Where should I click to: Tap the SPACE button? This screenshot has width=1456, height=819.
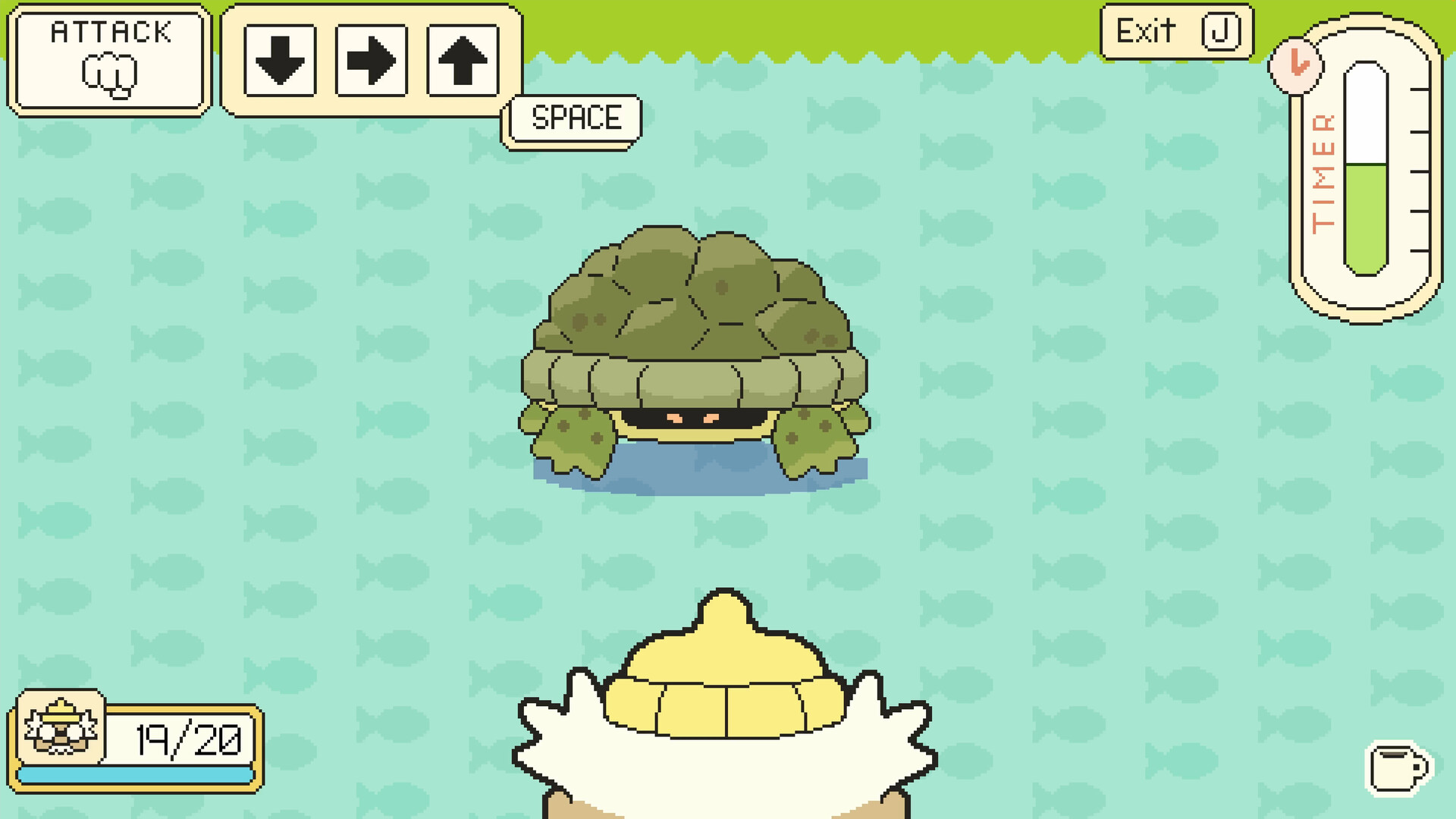pos(575,119)
